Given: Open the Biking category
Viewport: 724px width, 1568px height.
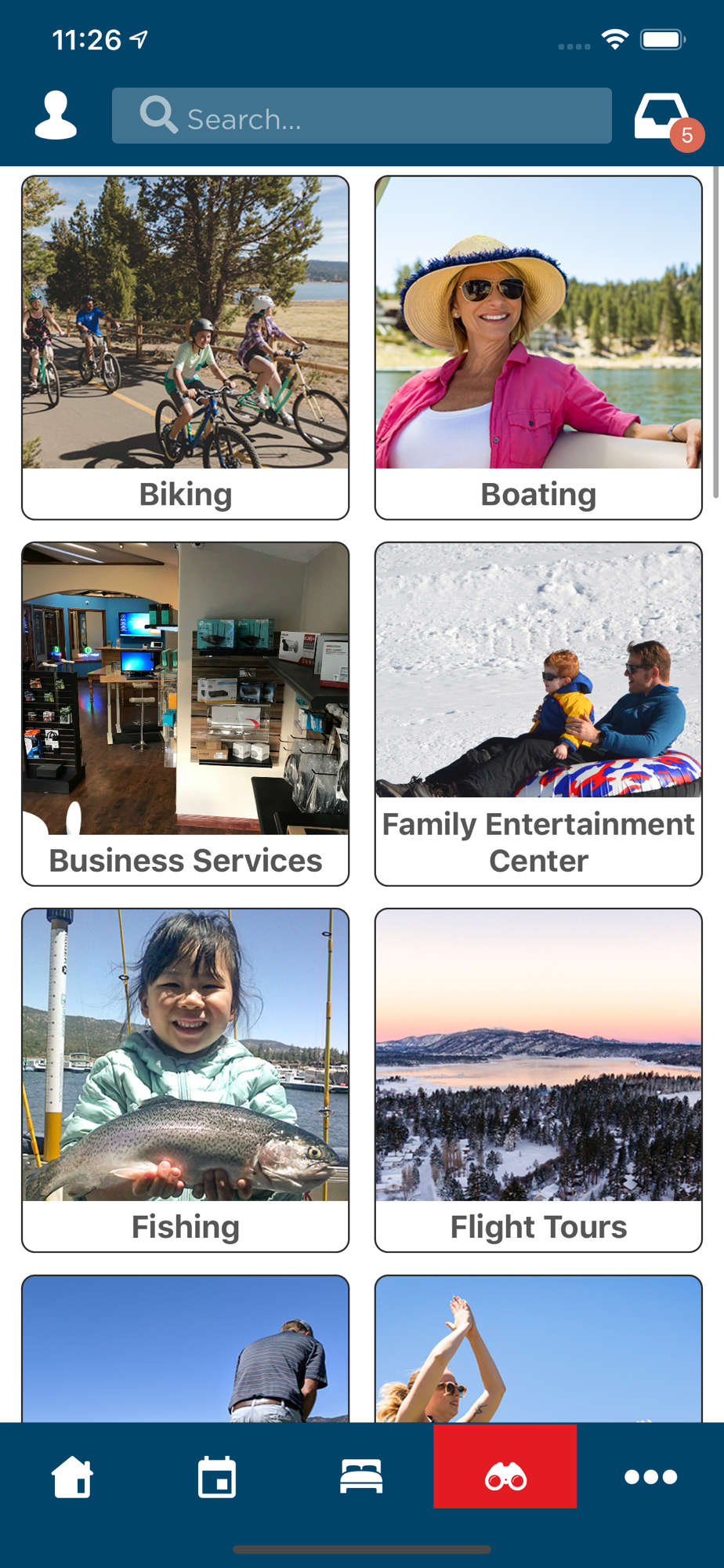Looking at the screenshot, I should tap(185, 347).
